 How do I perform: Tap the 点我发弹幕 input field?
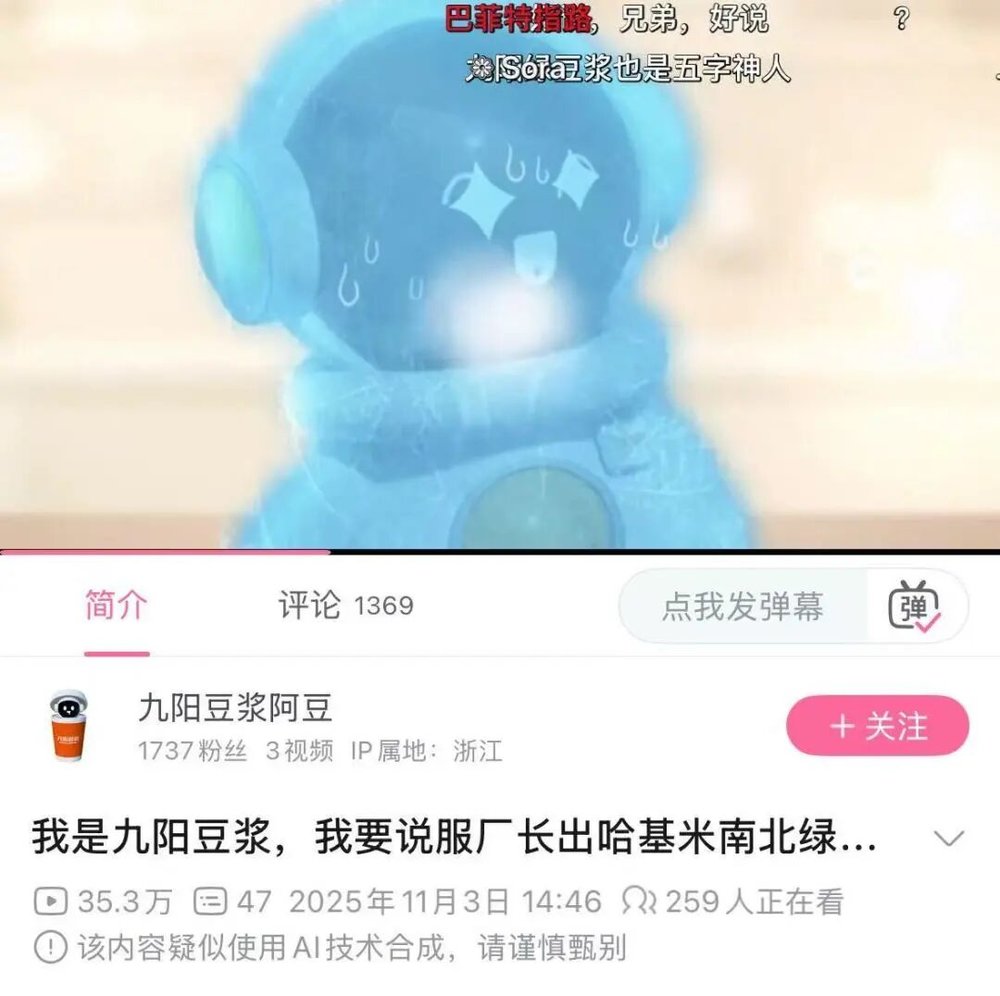[742, 606]
